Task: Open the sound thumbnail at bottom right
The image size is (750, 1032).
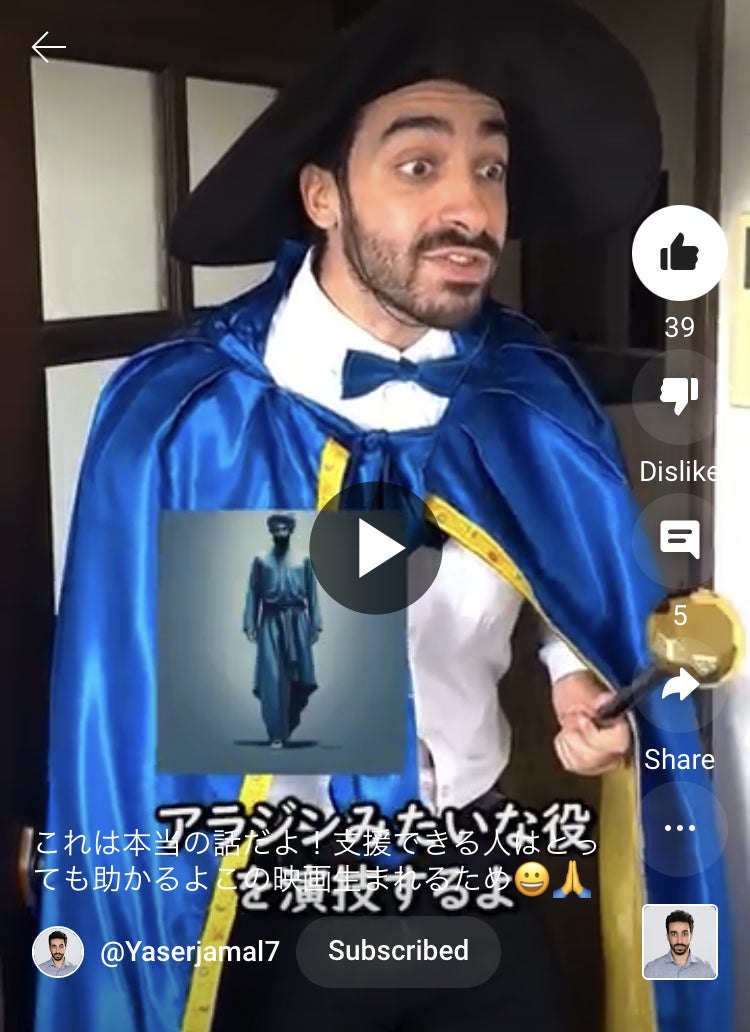Action: point(679,942)
